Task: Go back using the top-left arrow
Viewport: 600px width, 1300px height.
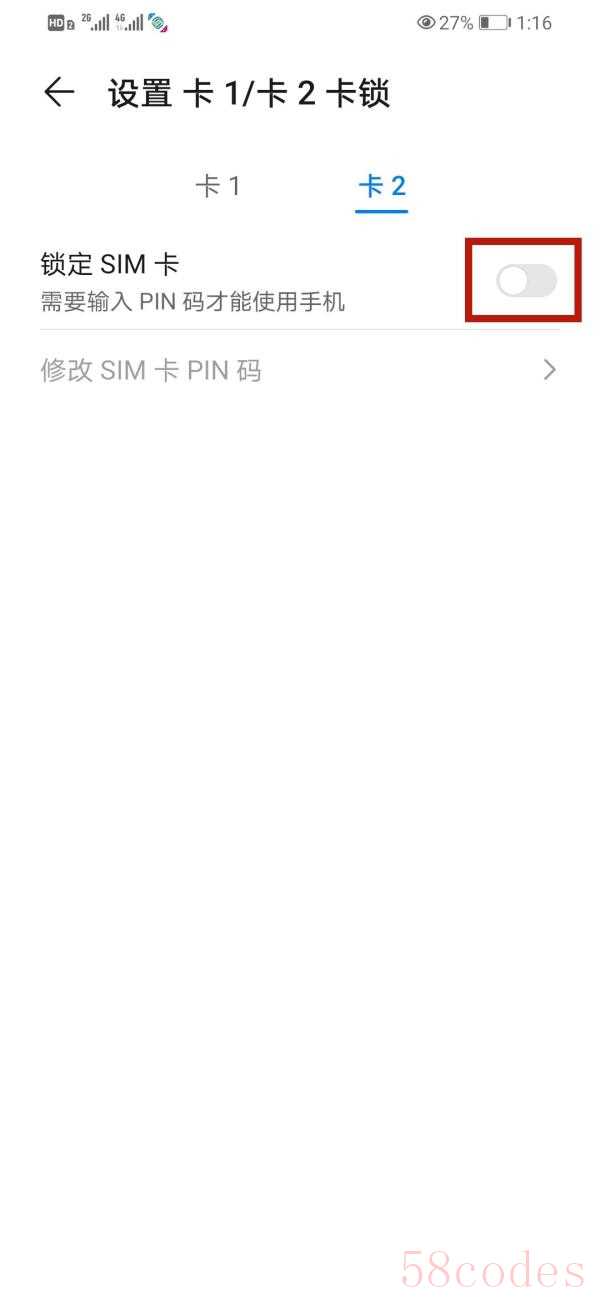Action: [x=60, y=93]
